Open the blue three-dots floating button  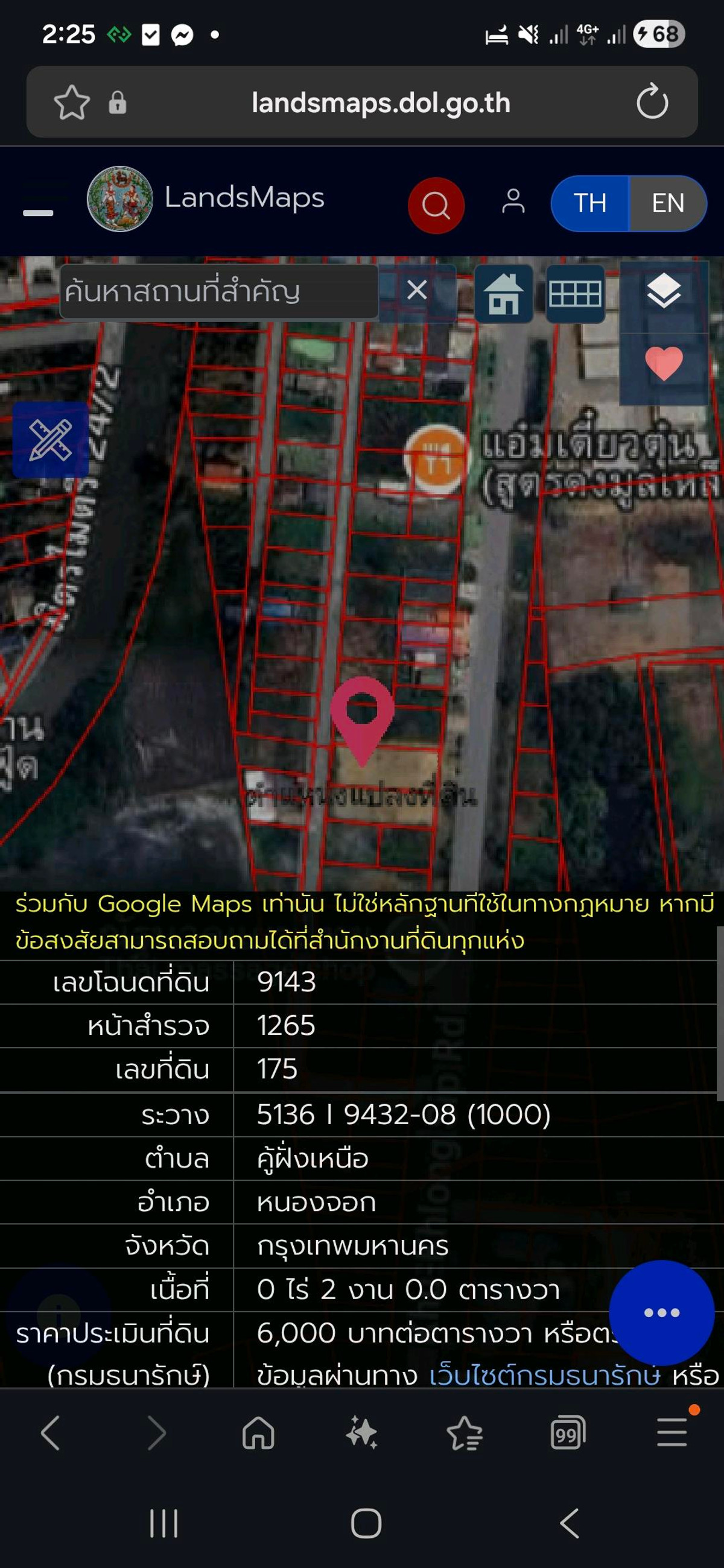(661, 1312)
